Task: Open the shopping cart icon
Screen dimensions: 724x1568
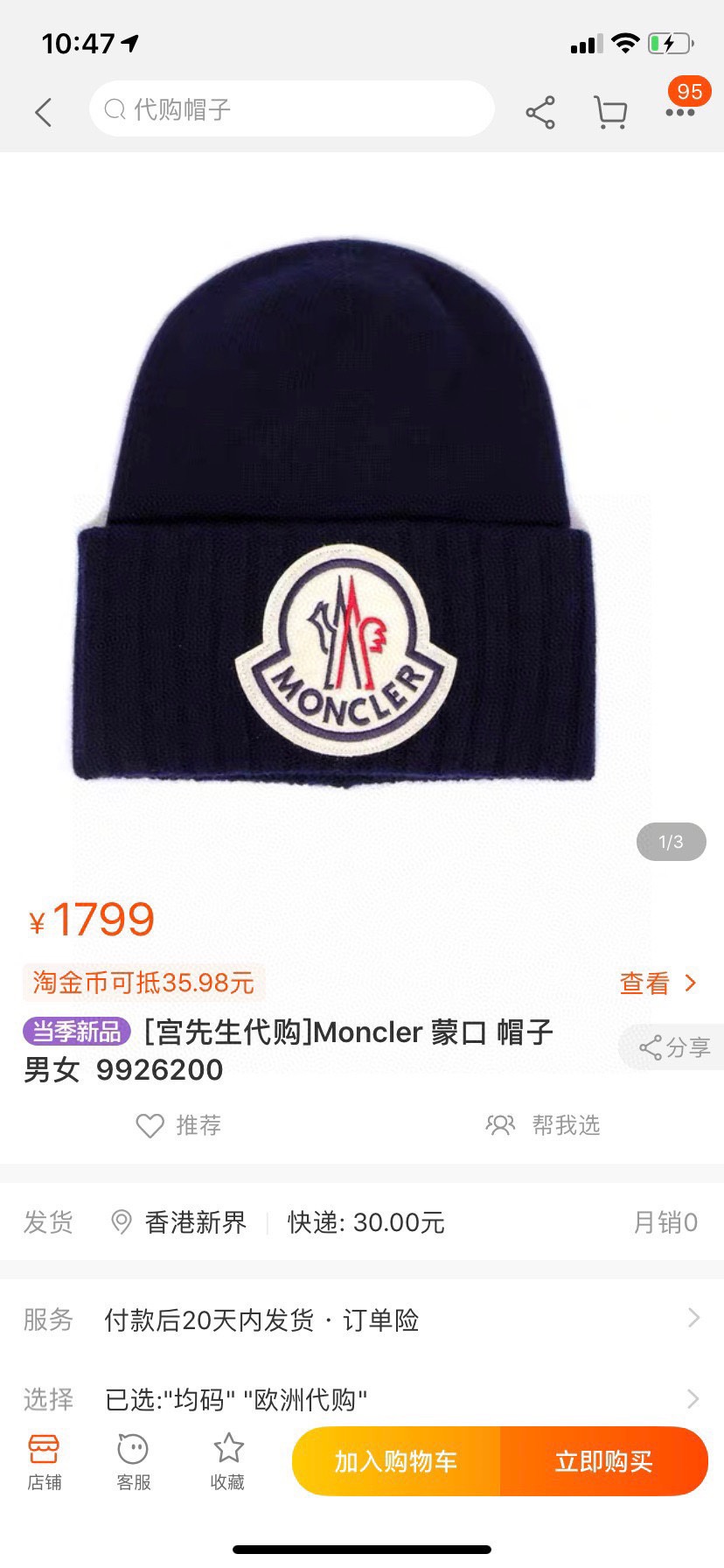Action: (x=611, y=112)
